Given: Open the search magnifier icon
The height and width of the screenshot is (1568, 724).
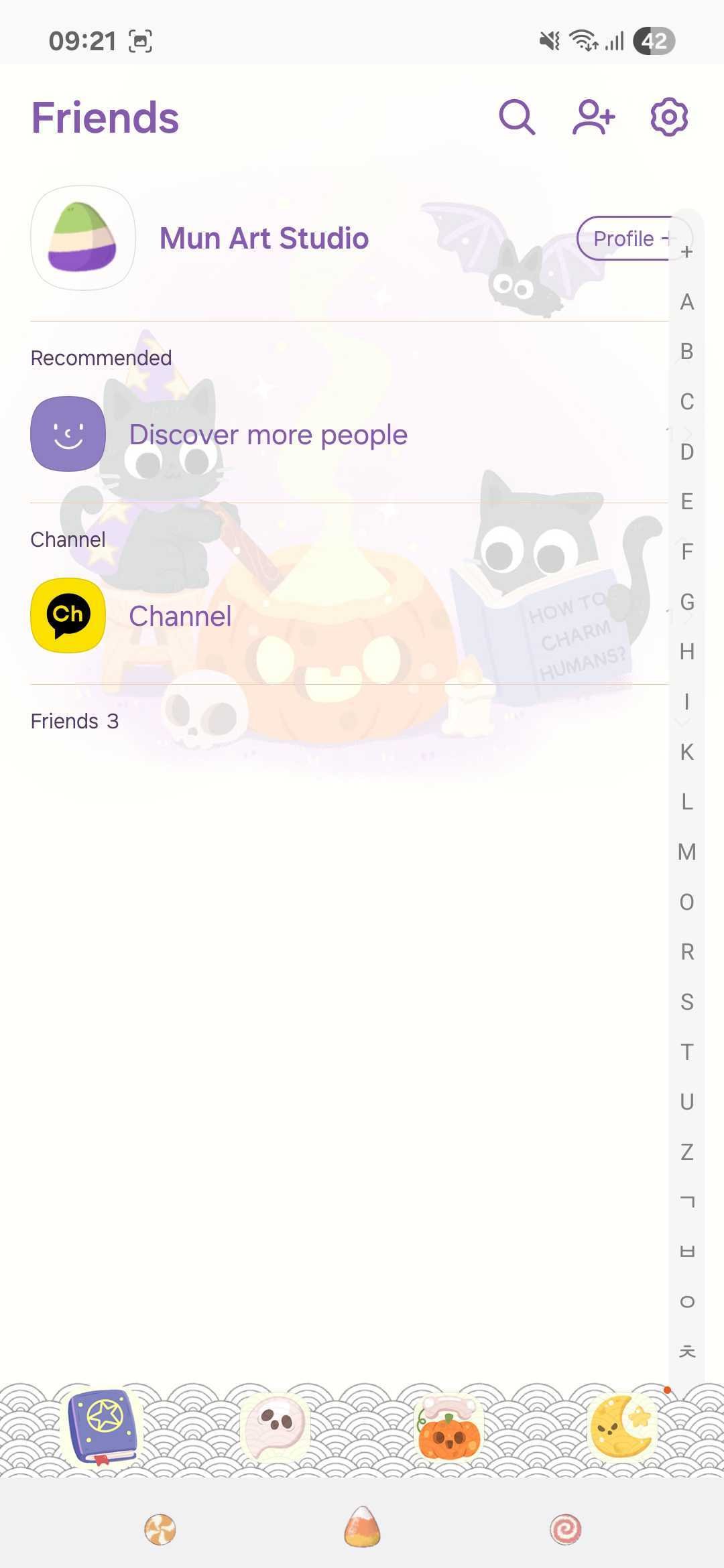Looking at the screenshot, I should pos(517,118).
